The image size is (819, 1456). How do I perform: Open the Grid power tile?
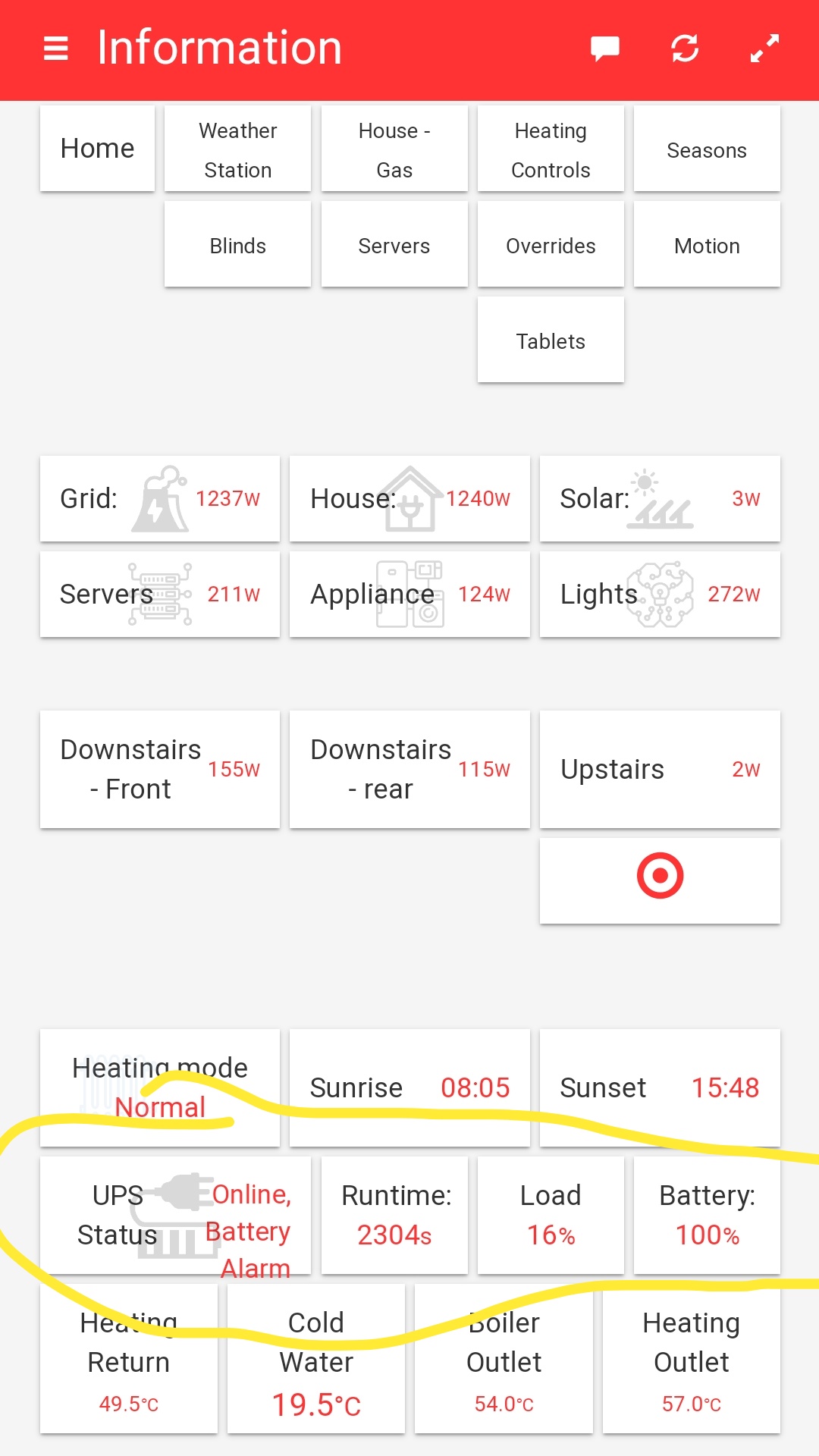pos(160,498)
